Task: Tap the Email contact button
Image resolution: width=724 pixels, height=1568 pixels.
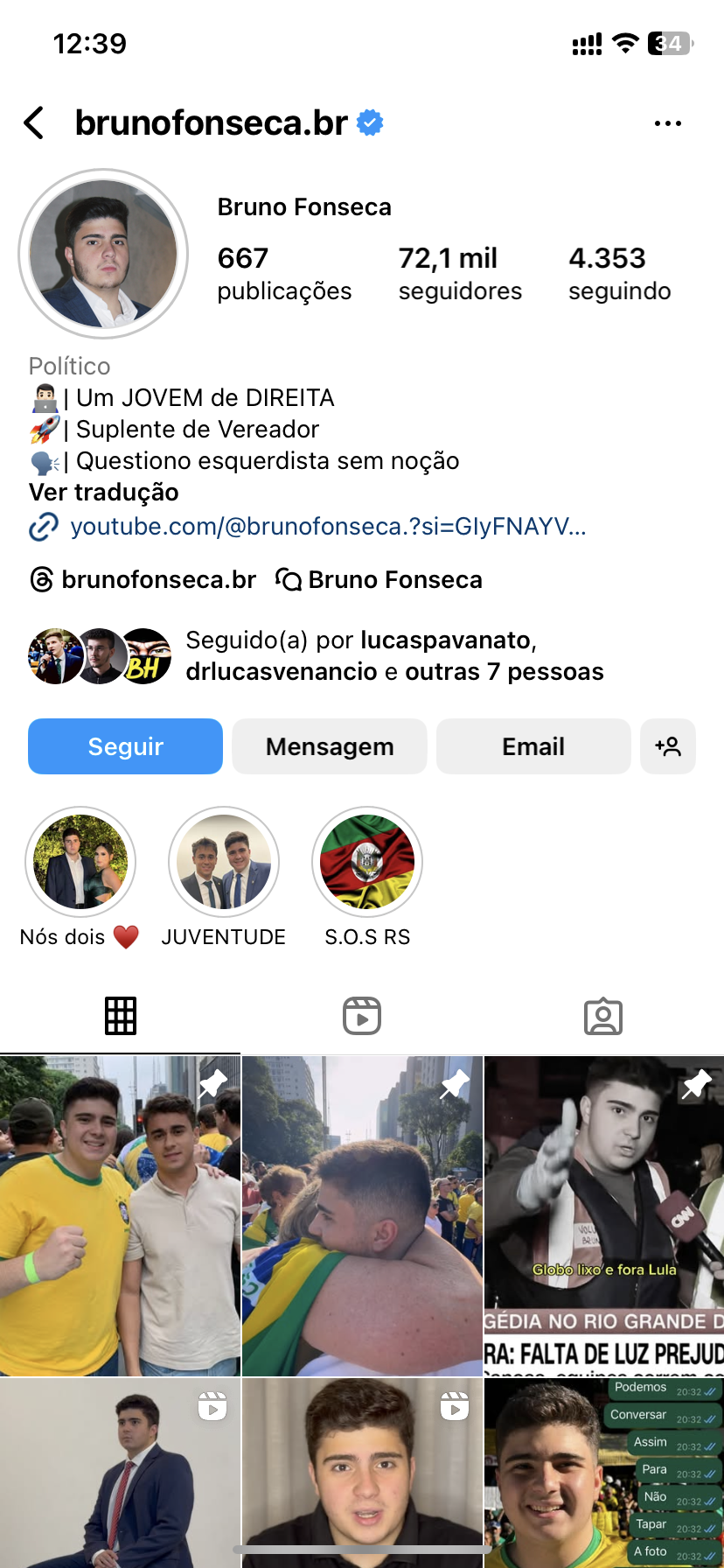Action: pos(533,746)
